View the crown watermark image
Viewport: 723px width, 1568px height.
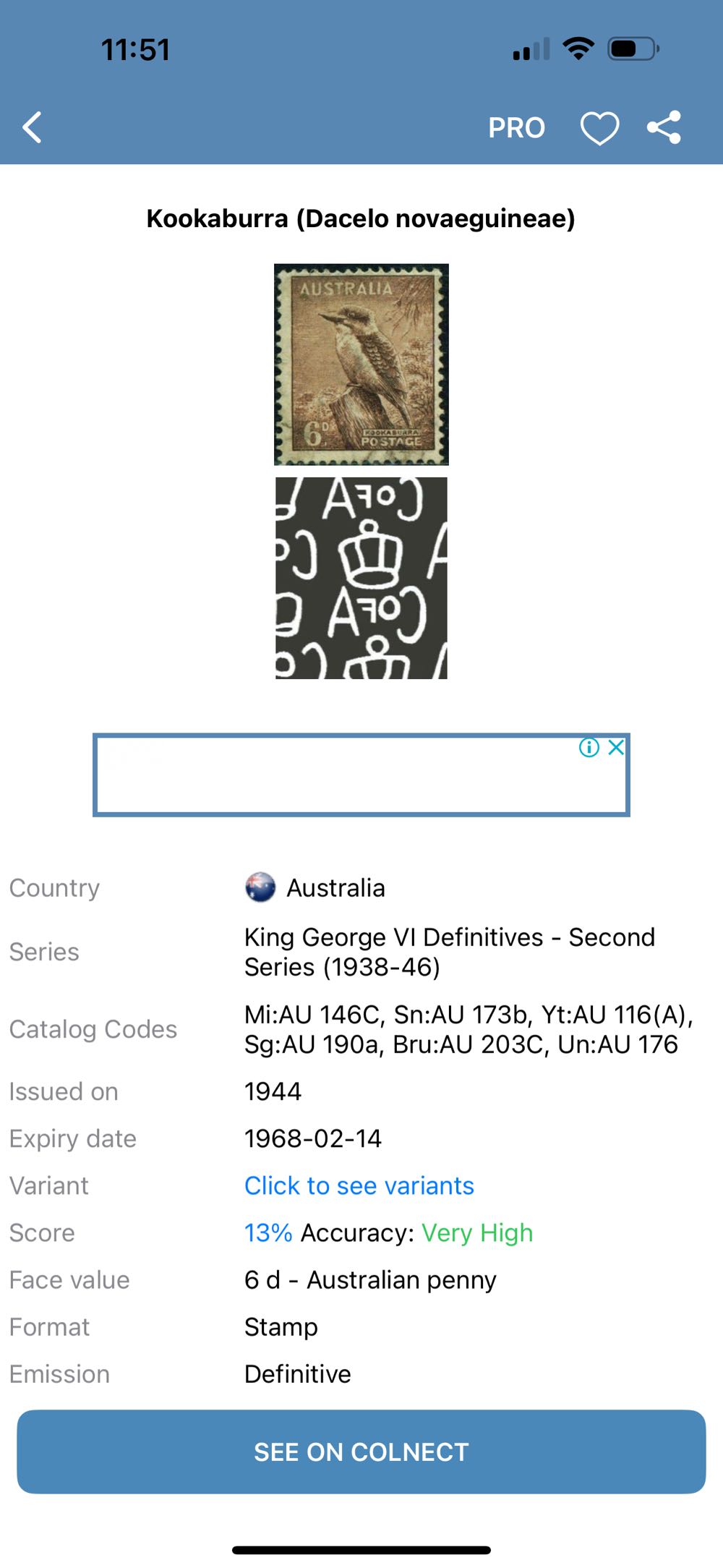(x=361, y=578)
